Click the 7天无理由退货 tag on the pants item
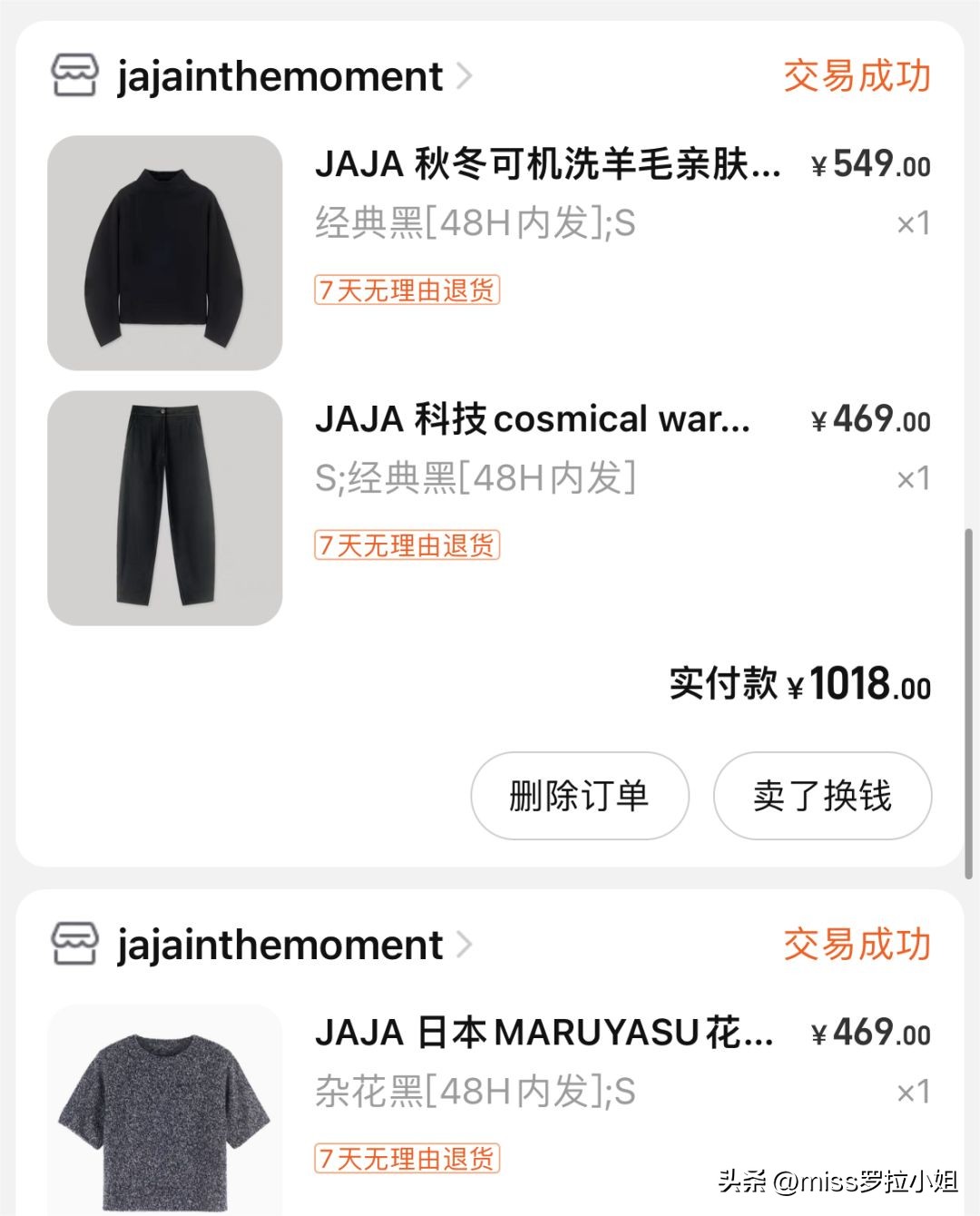Viewport: 980px width, 1216px height. (407, 545)
